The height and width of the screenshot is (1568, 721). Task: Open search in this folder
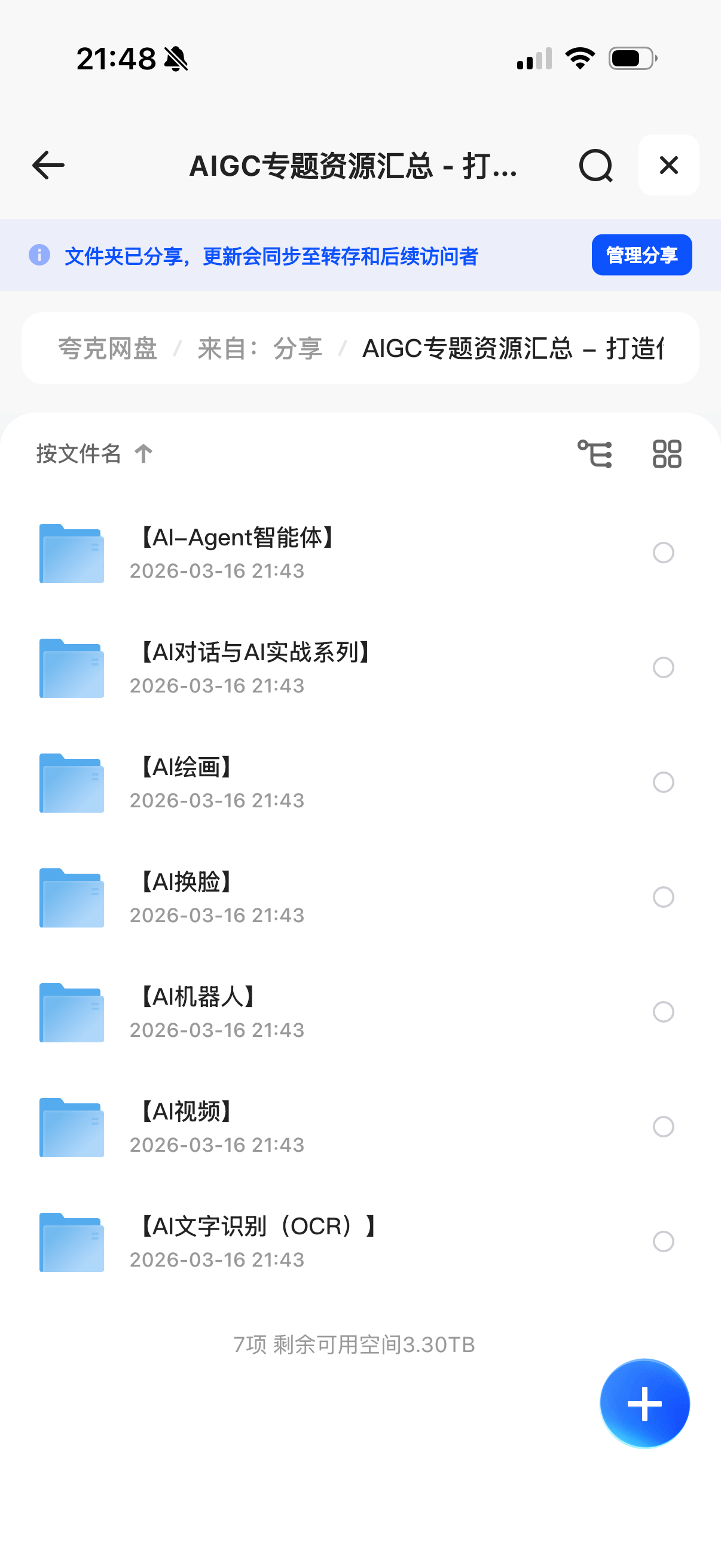click(595, 166)
